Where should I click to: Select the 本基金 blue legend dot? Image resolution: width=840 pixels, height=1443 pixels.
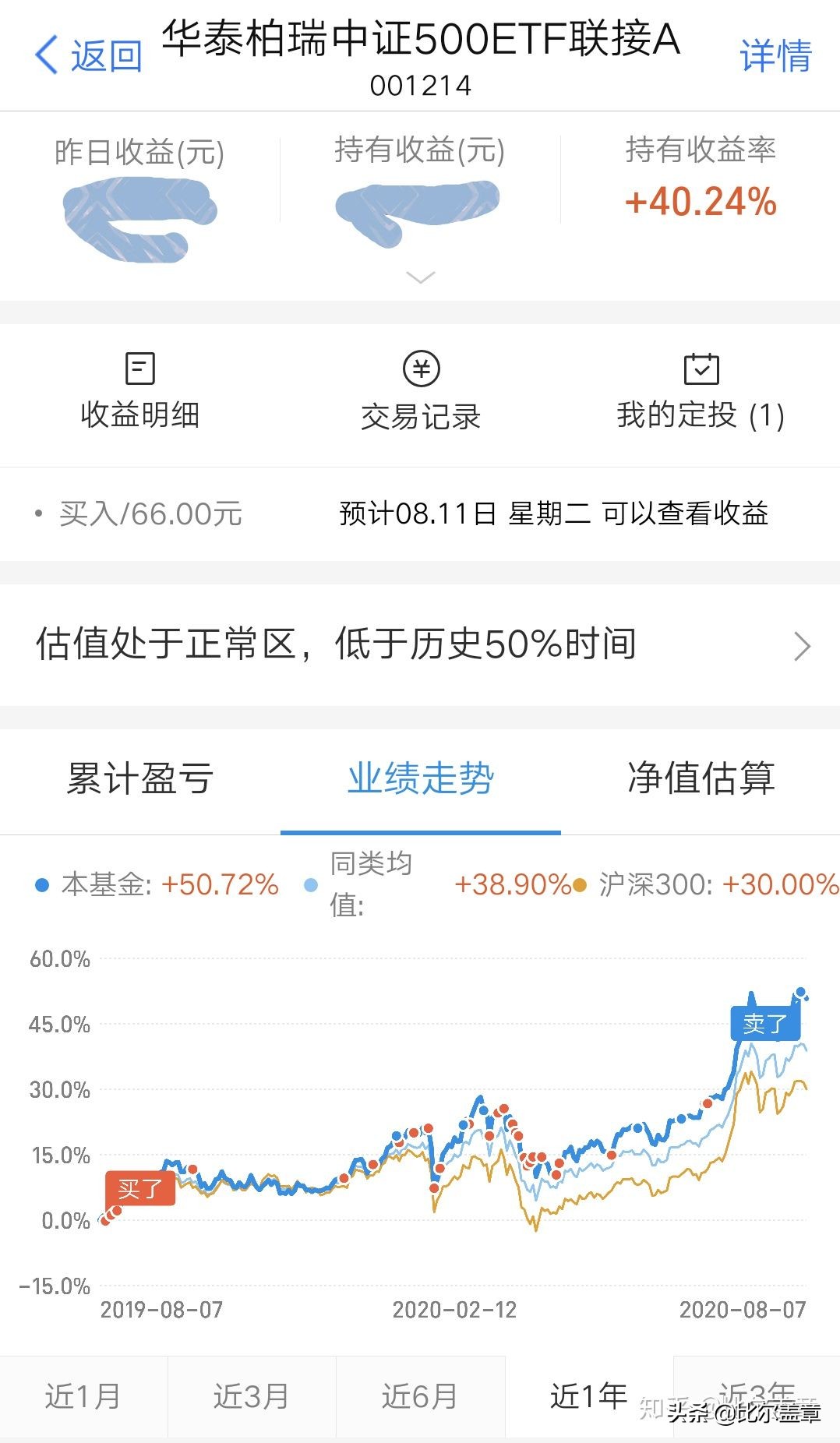point(41,885)
